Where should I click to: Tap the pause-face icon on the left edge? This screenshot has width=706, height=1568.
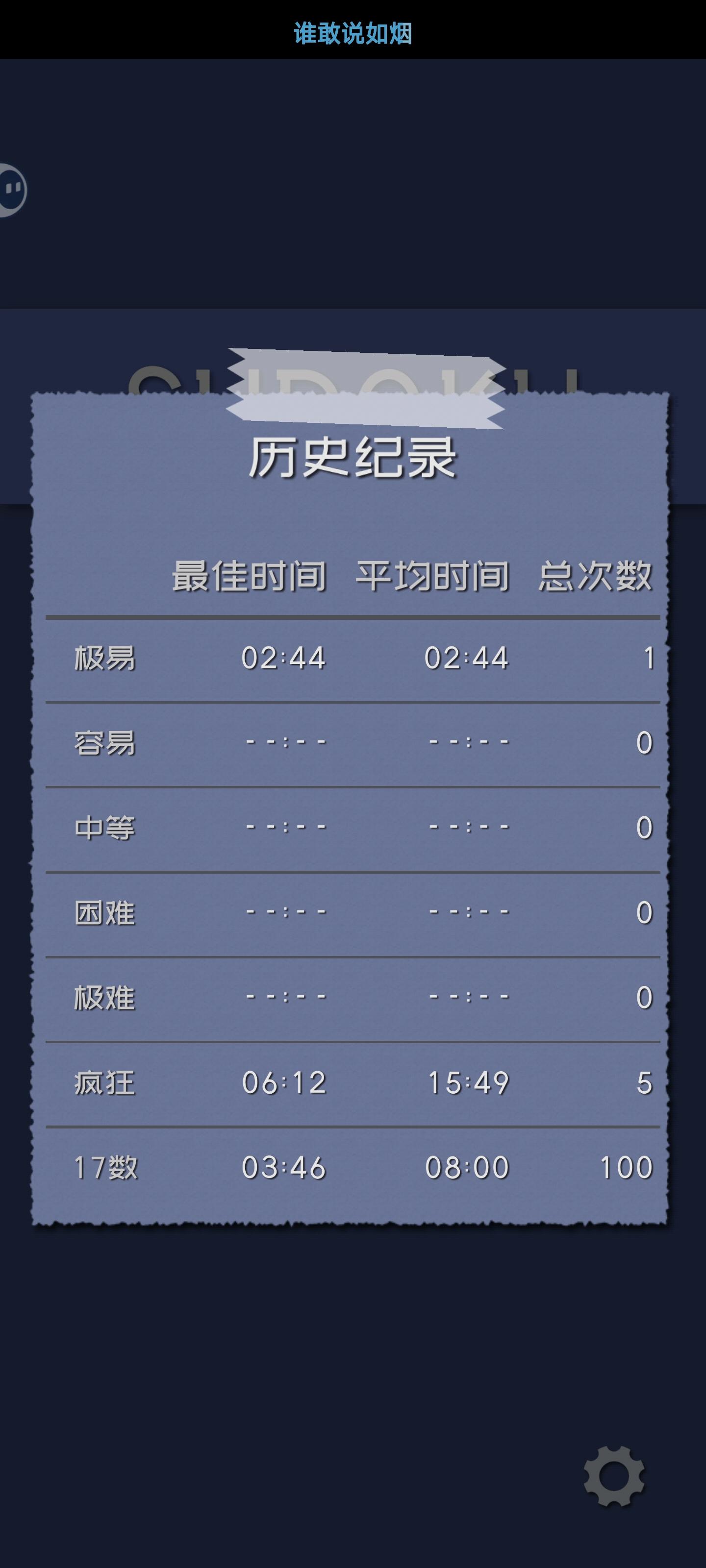pos(11,189)
